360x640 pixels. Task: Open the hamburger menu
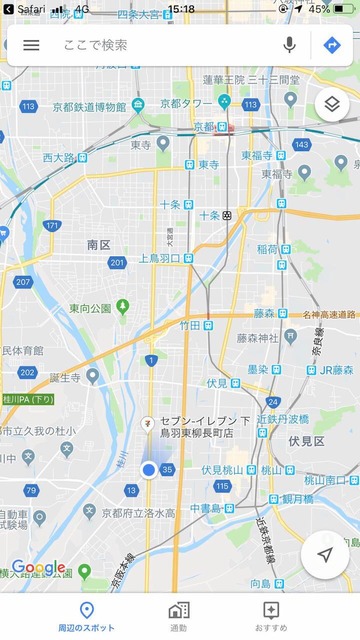click(x=31, y=45)
